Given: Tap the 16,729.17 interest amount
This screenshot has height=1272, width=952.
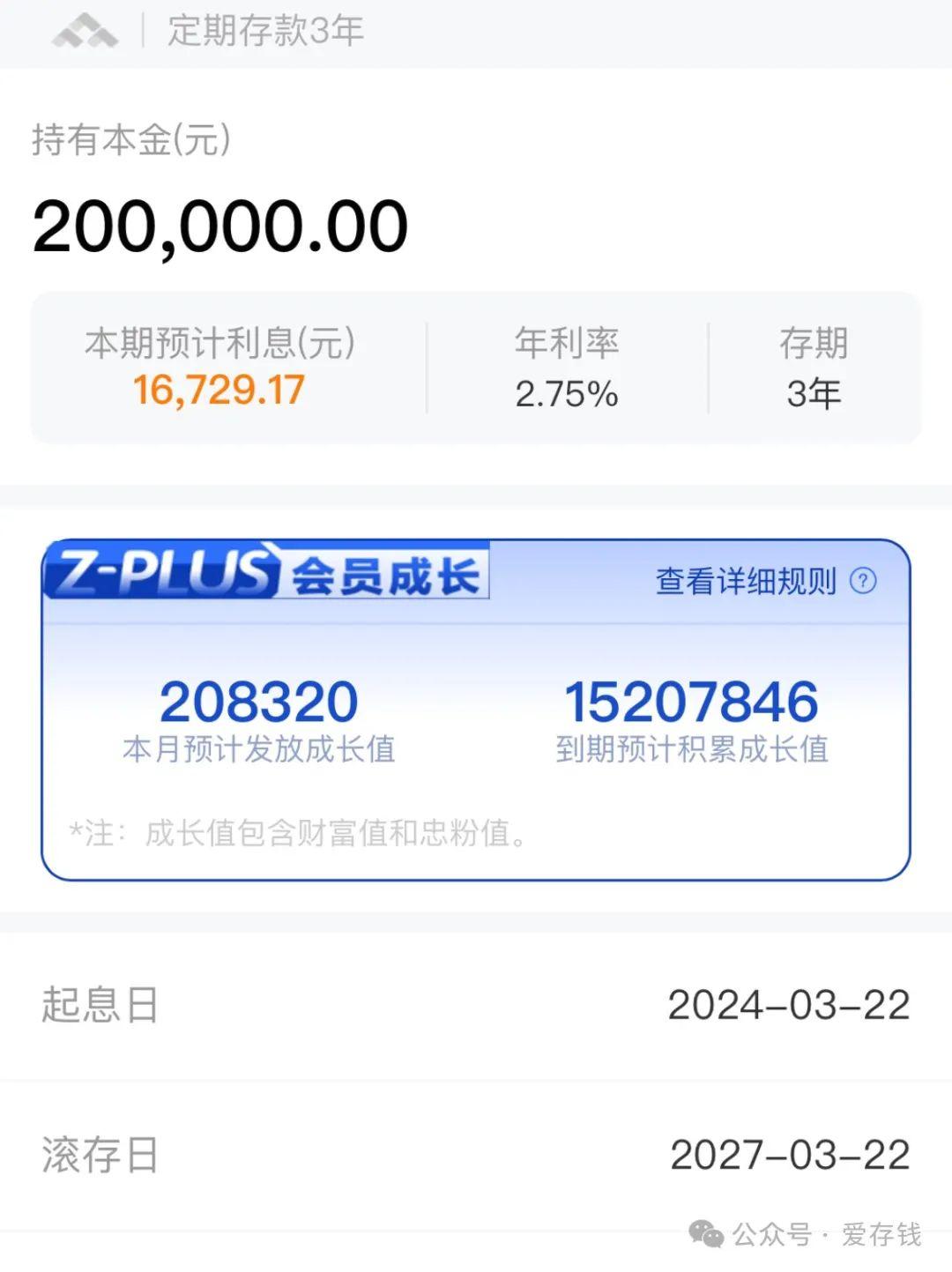Looking at the screenshot, I should (219, 391).
